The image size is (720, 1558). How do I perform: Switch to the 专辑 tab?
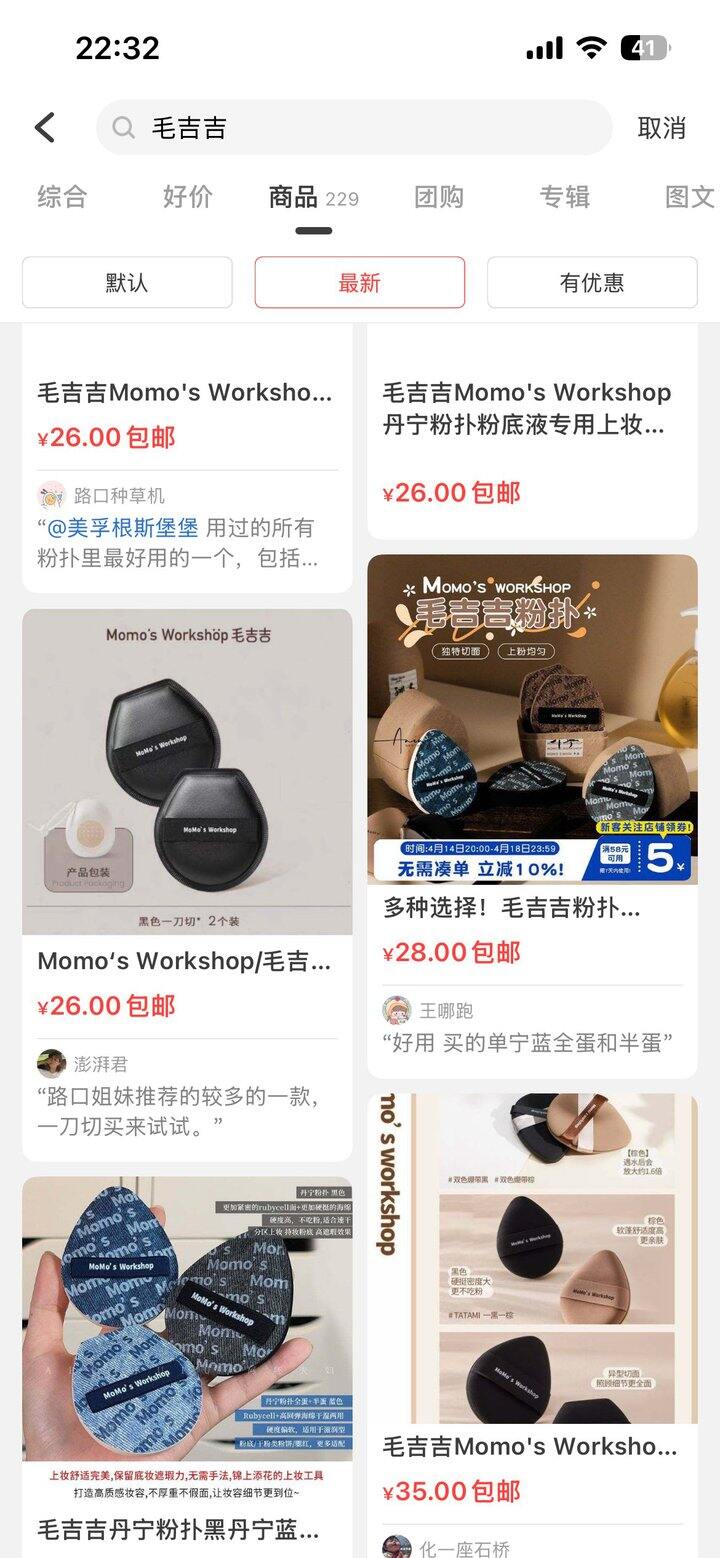[x=564, y=197]
